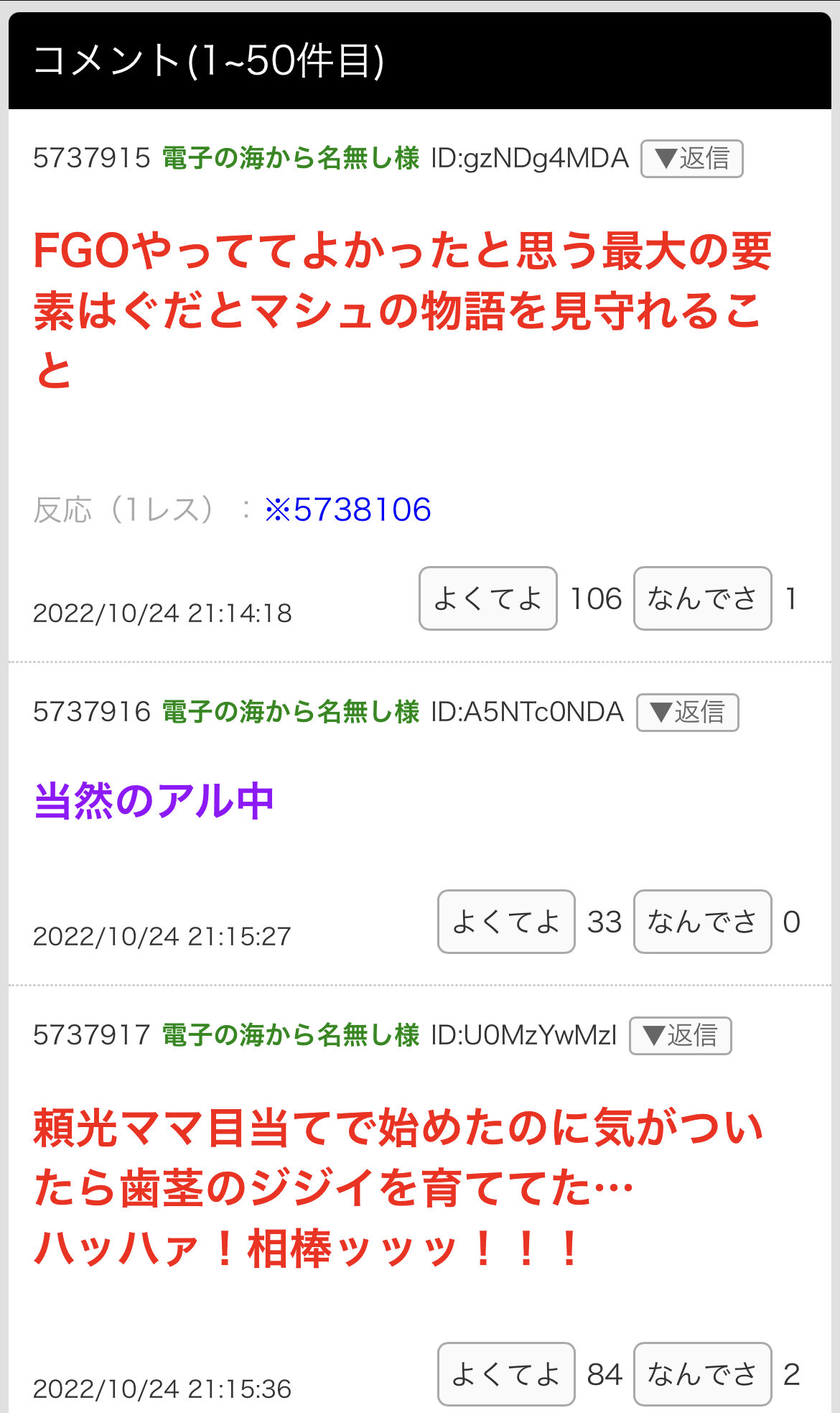Upvote 当然のアル中 with よくてよ
The width and height of the screenshot is (840, 1413).
506,922
